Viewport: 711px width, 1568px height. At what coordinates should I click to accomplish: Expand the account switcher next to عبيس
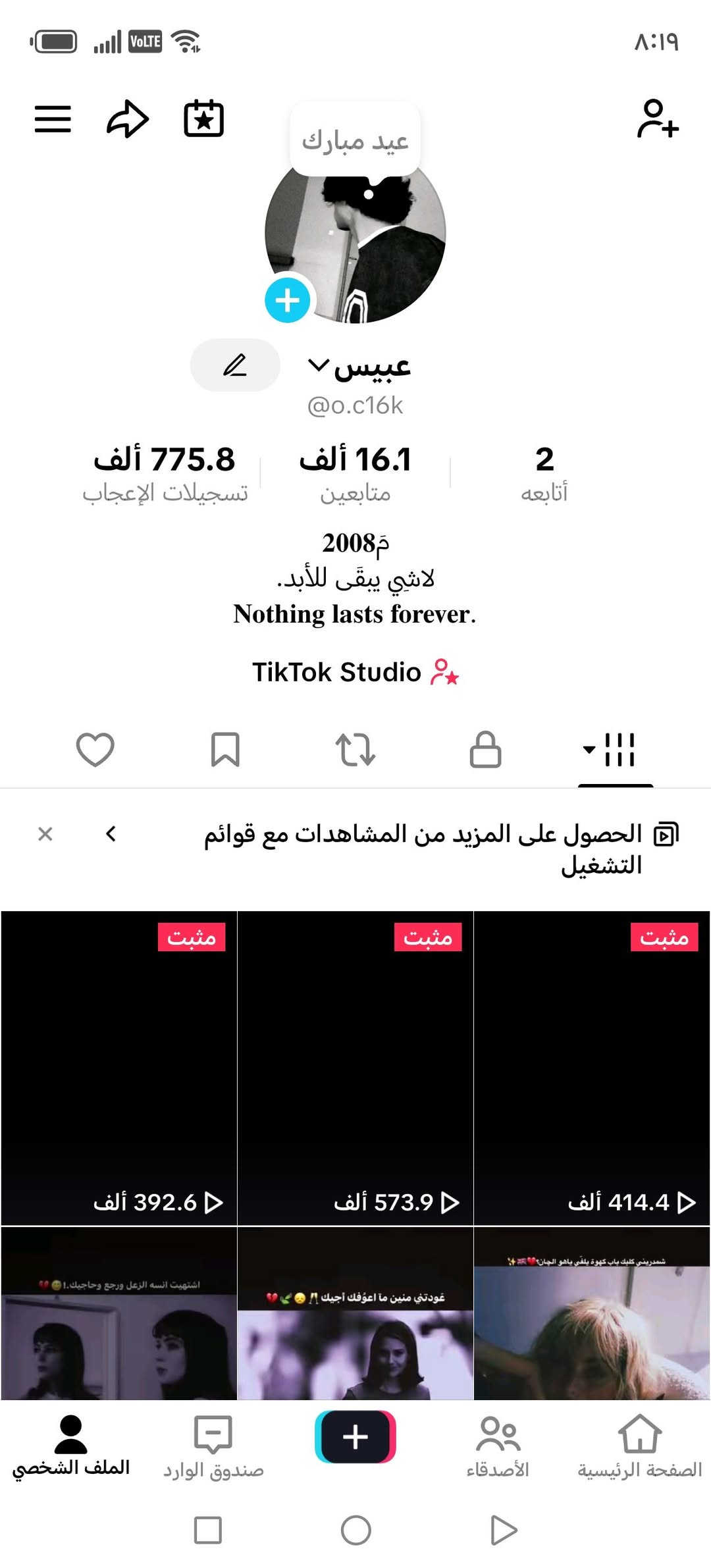[319, 365]
